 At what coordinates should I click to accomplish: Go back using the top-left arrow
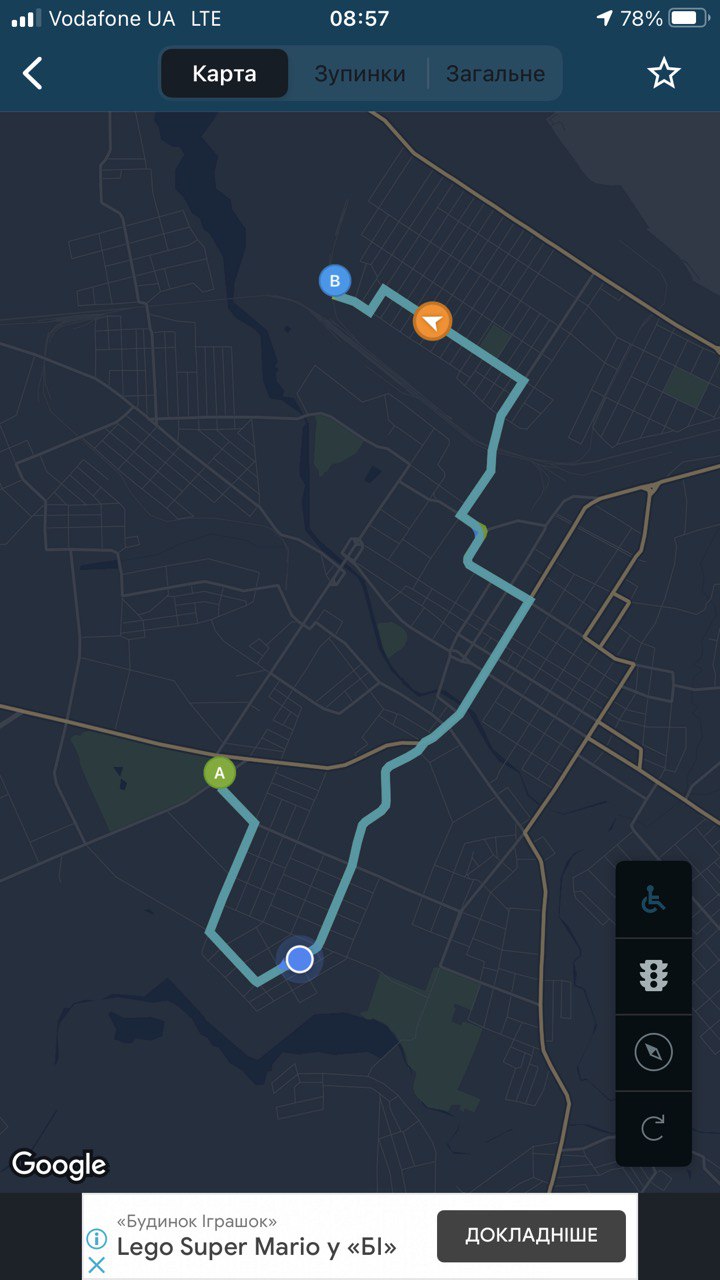click(33, 73)
